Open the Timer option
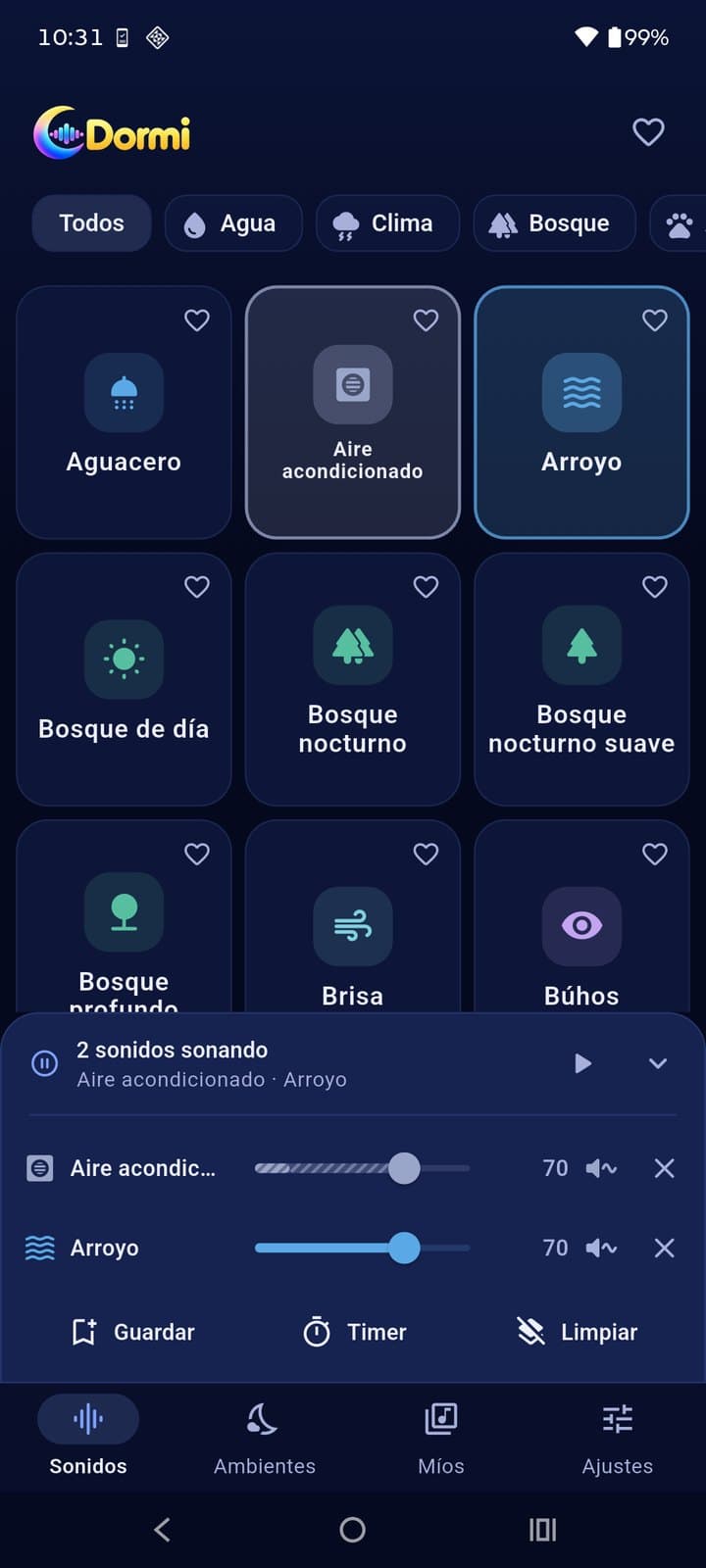This screenshot has height=1568, width=706. coord(354,1332)
